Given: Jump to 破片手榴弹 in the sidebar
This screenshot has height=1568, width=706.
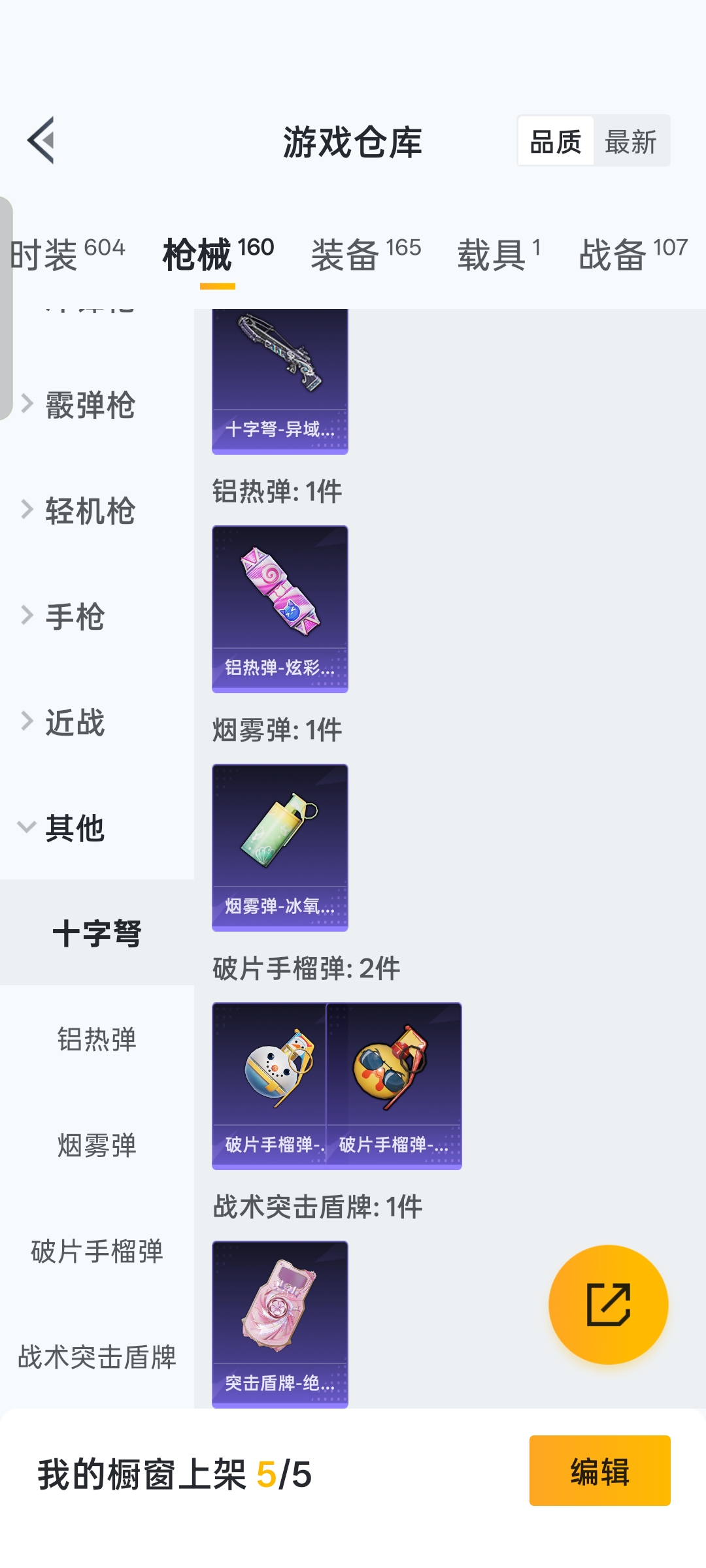Looking at the screenshot, I should 97,1252.
